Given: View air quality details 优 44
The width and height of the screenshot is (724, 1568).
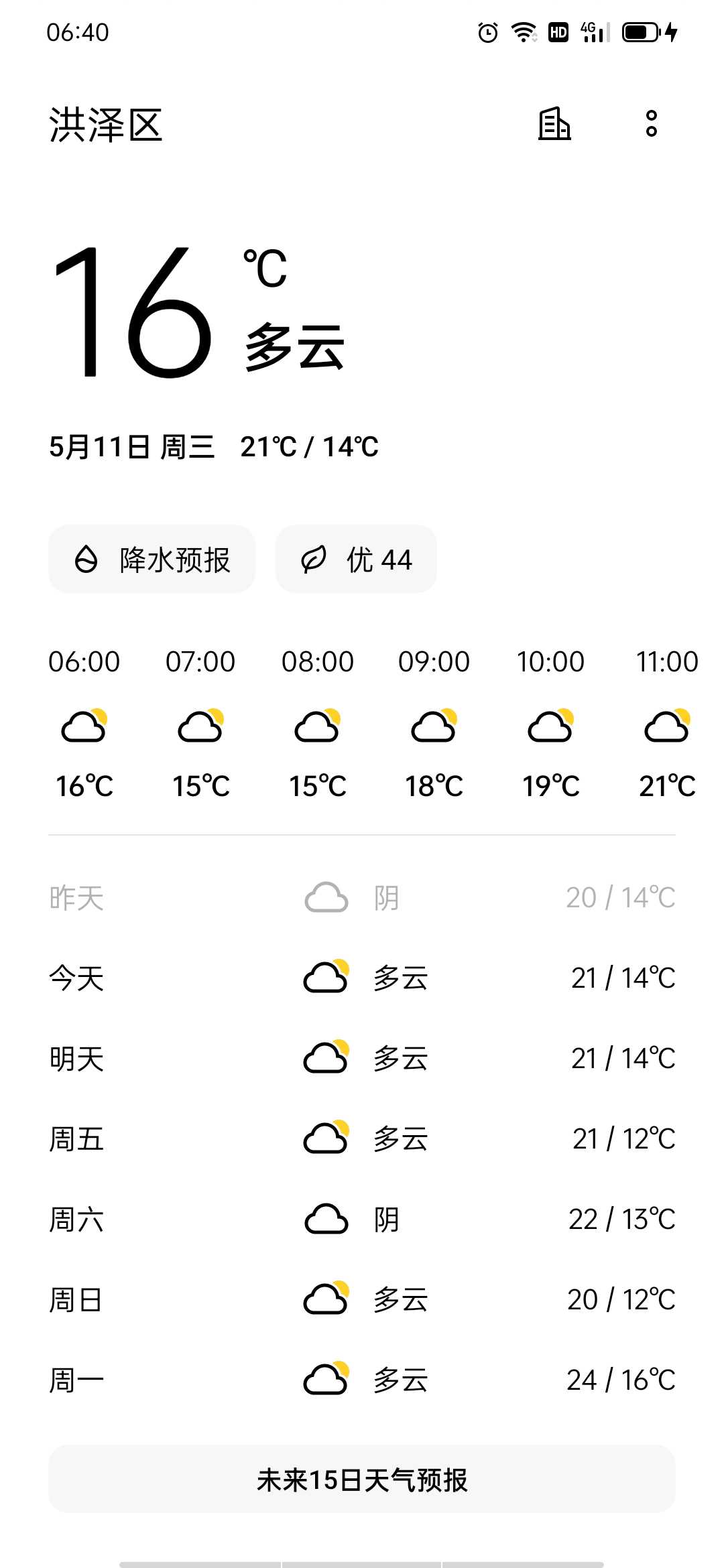Looking at the screenshot, I should coord(356,559).
